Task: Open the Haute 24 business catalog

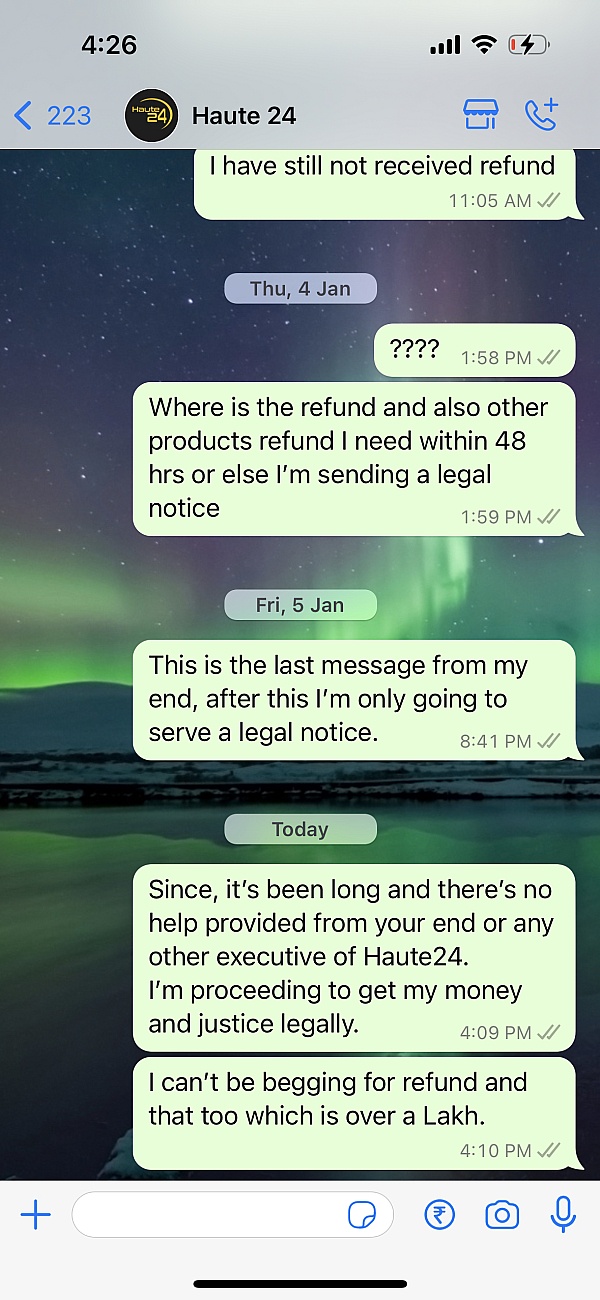Action: [x=481, y=115]
